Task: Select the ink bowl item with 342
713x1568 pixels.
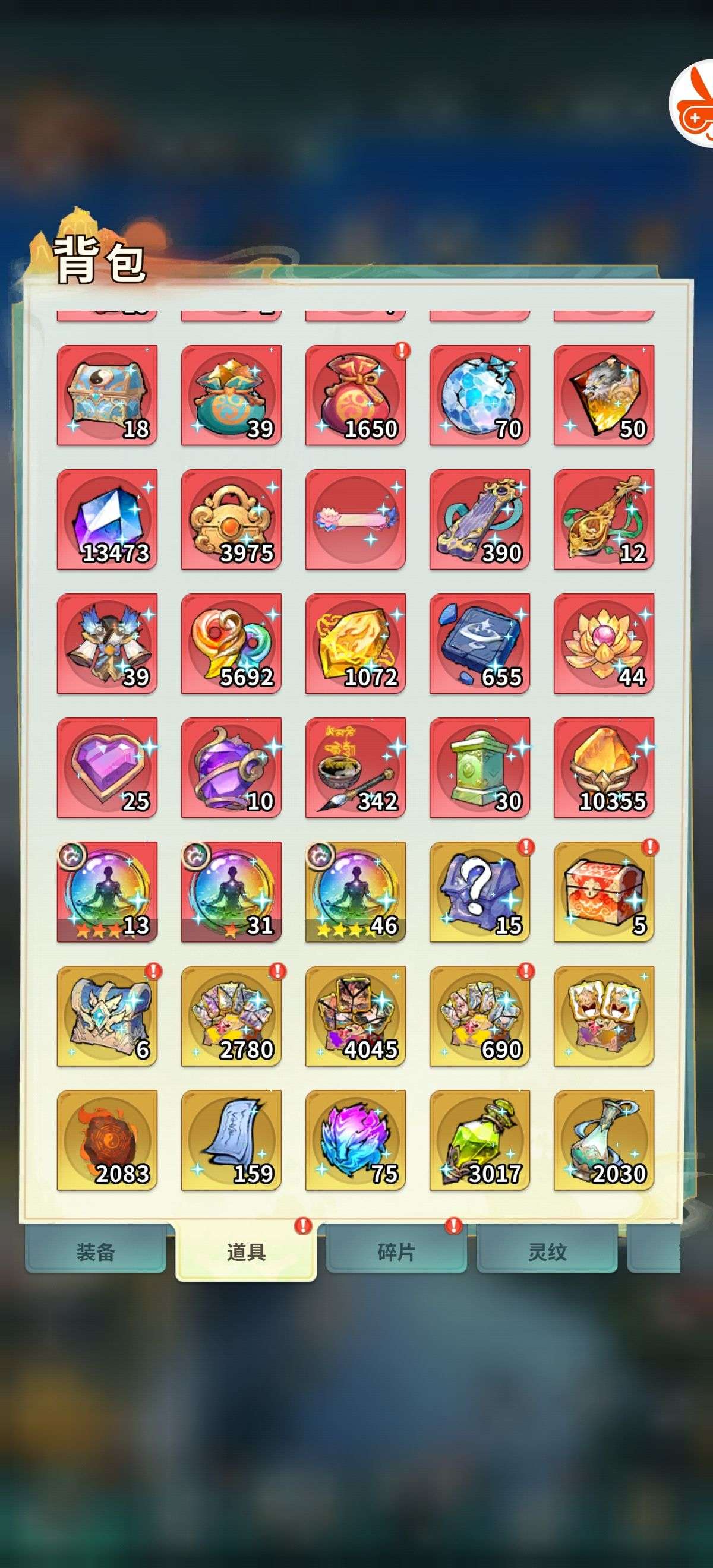Action: tap(355, 767)
